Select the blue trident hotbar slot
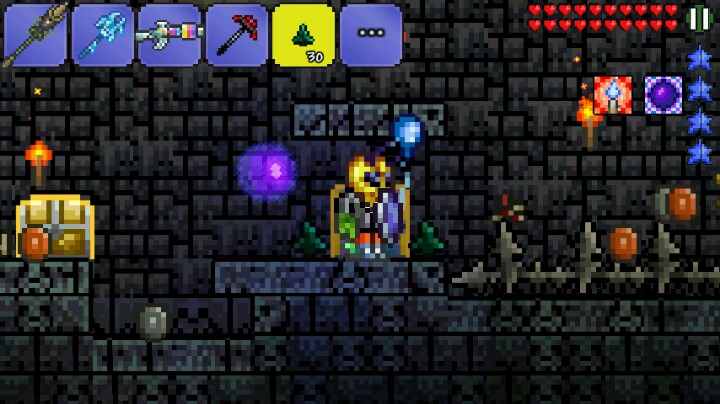 click(101, 35)
